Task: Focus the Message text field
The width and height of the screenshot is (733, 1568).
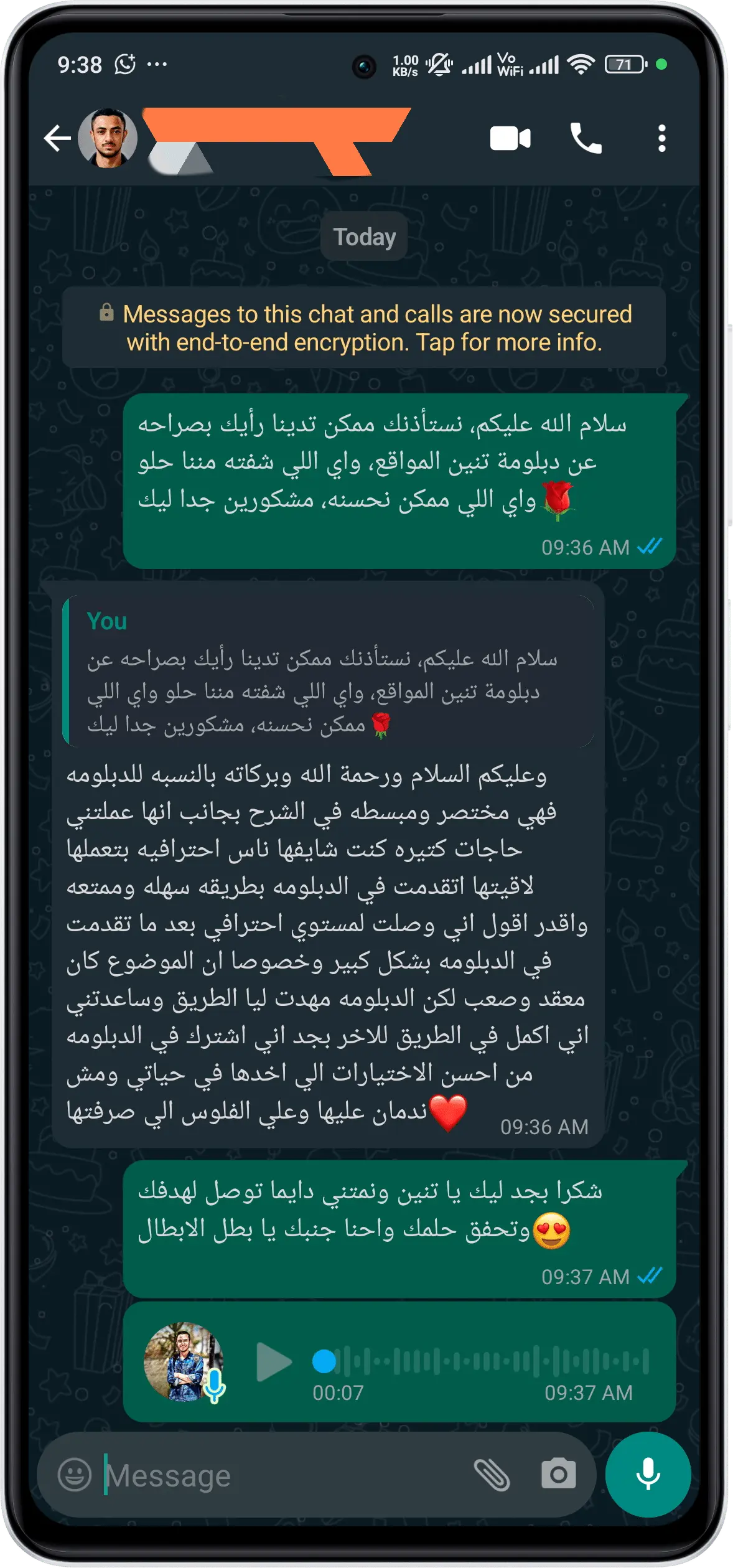Action: click(280, 1475)
